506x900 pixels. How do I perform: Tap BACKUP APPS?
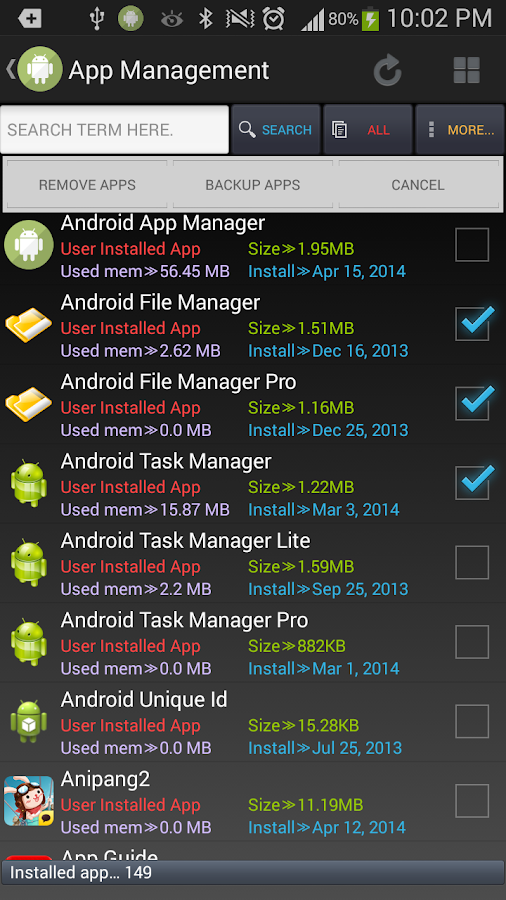tap(253, 185)
